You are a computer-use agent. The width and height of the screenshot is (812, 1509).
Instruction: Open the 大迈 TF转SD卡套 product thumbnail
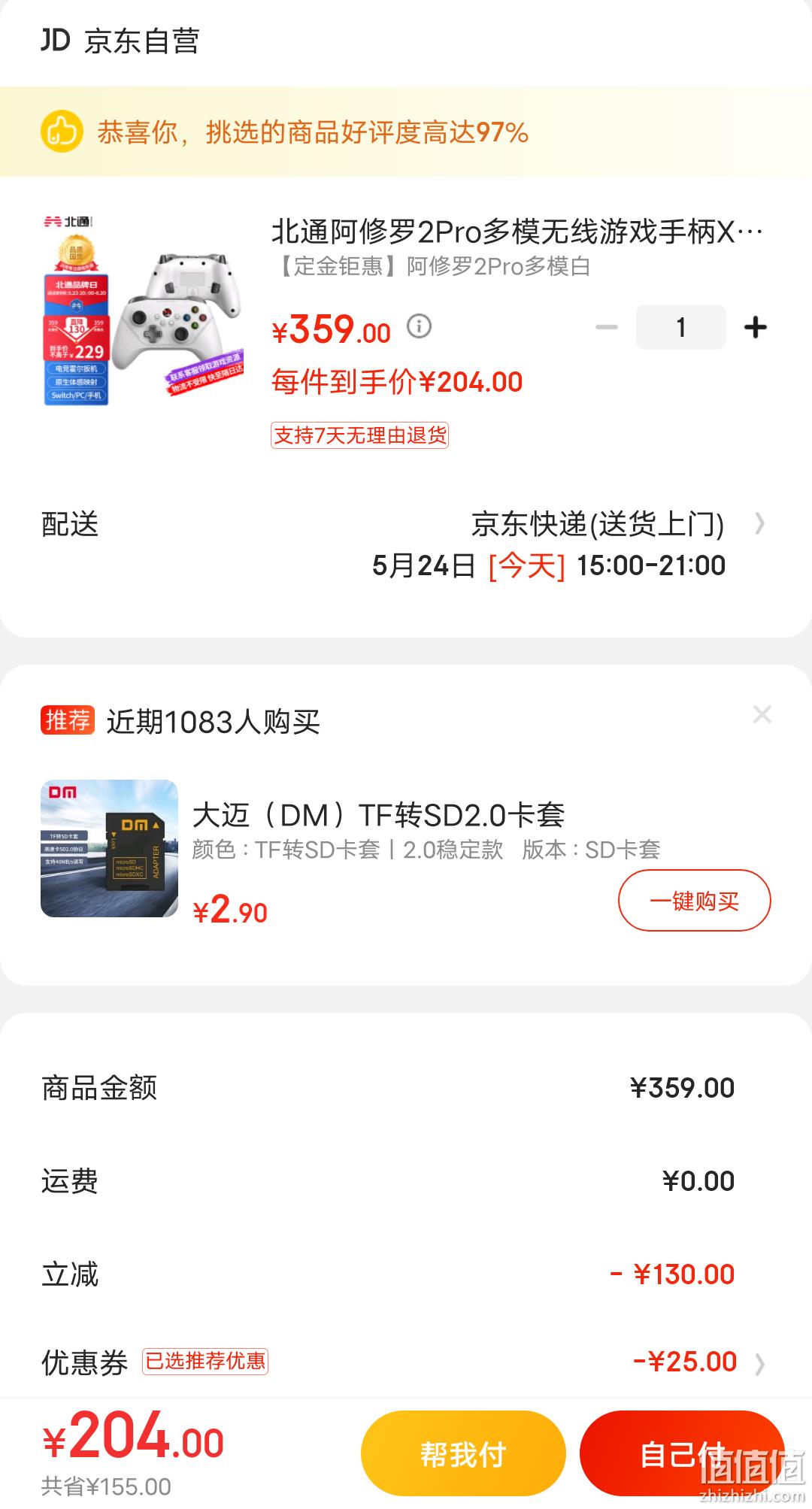pos(109,849)
